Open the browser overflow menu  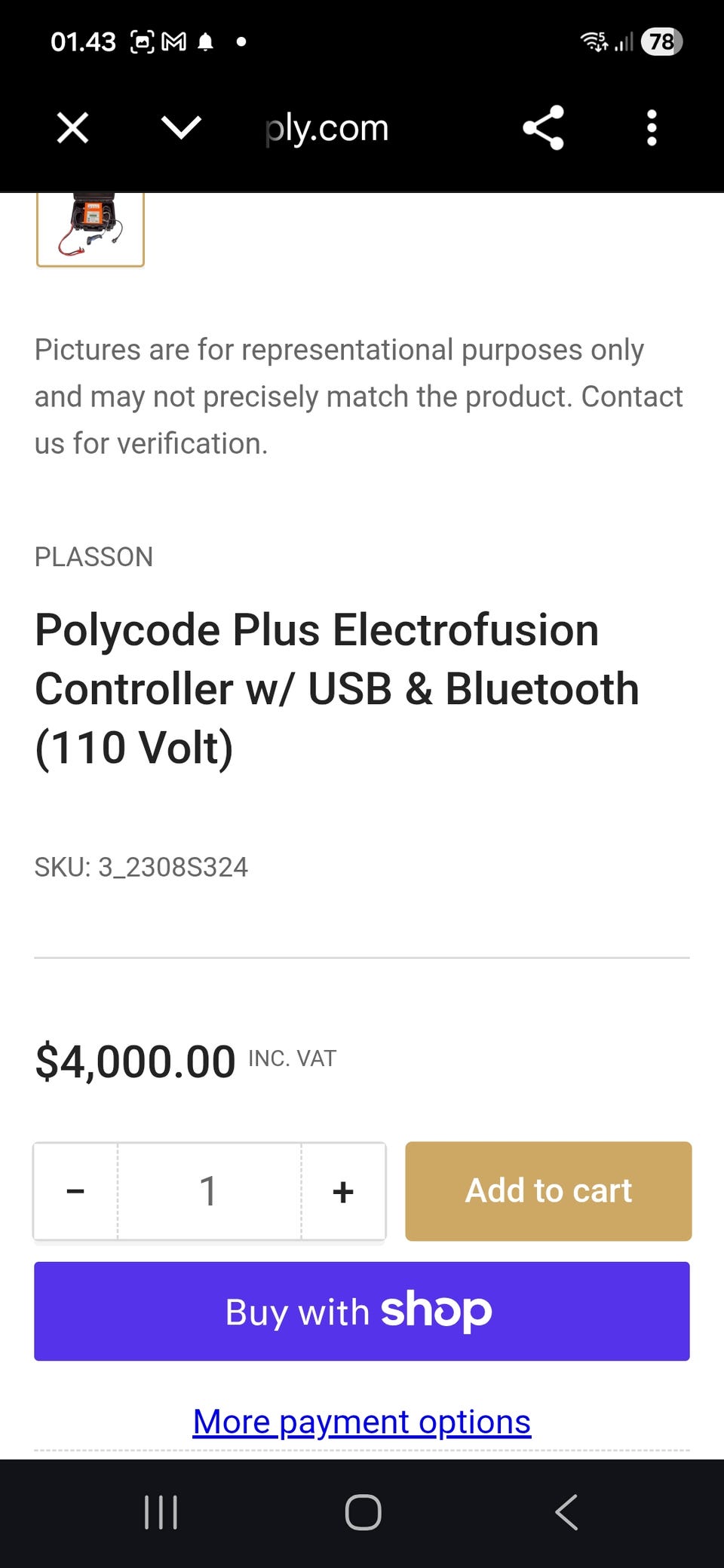(652, 127)
